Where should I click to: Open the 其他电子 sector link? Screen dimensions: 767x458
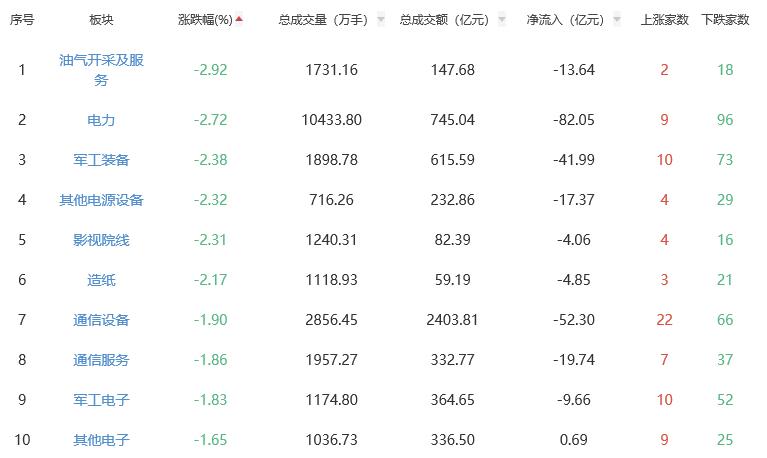click(x=101, y=440)
